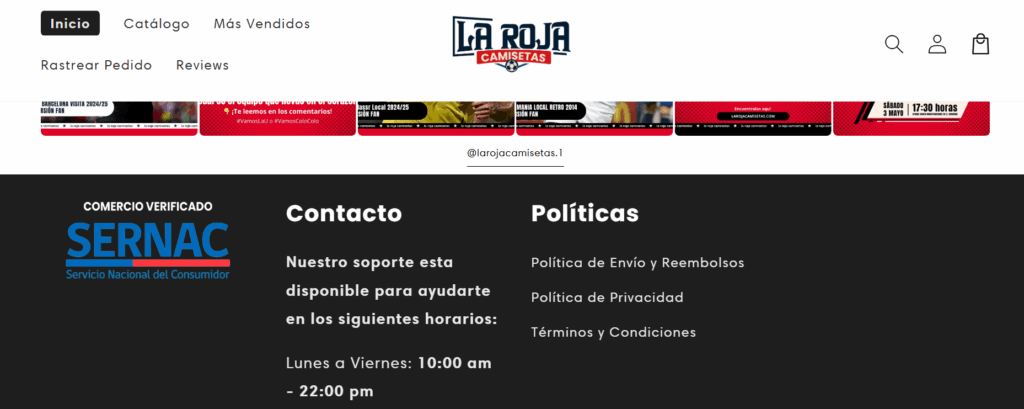1024x409 pixels.
Task: Open the Barcelona Visita 2024/25 post tile
Action: [x=118, y=118]
